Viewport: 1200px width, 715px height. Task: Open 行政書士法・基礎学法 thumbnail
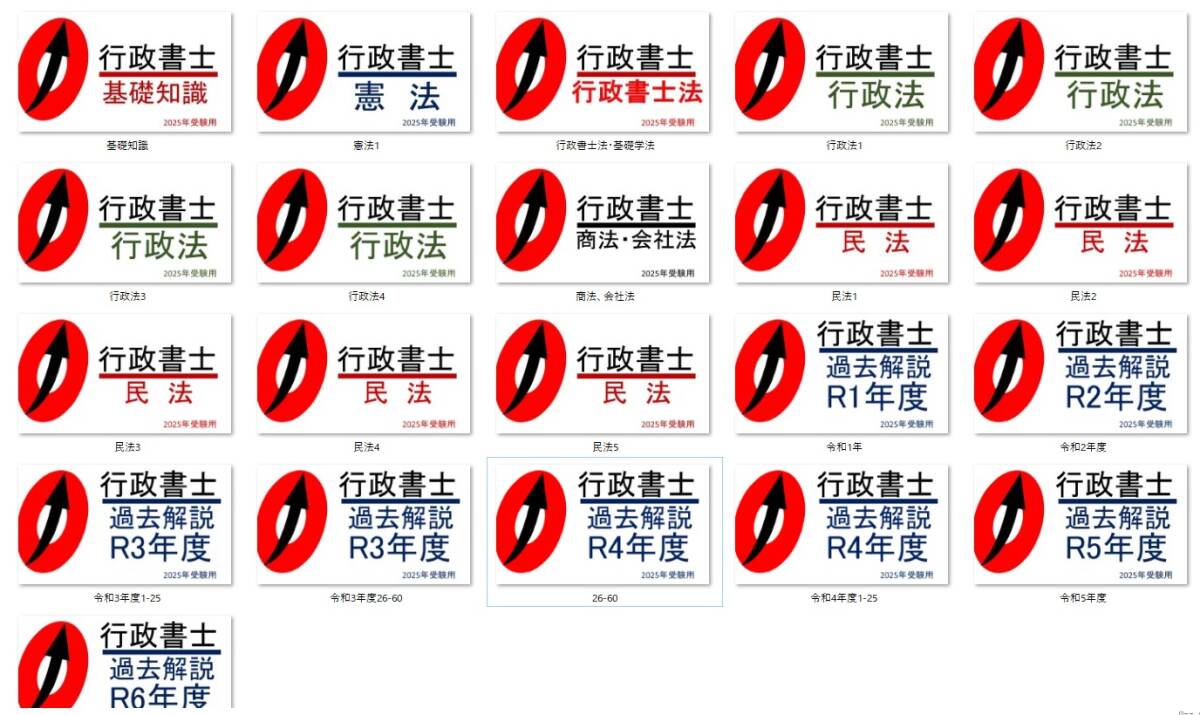[x=603, y=72]
